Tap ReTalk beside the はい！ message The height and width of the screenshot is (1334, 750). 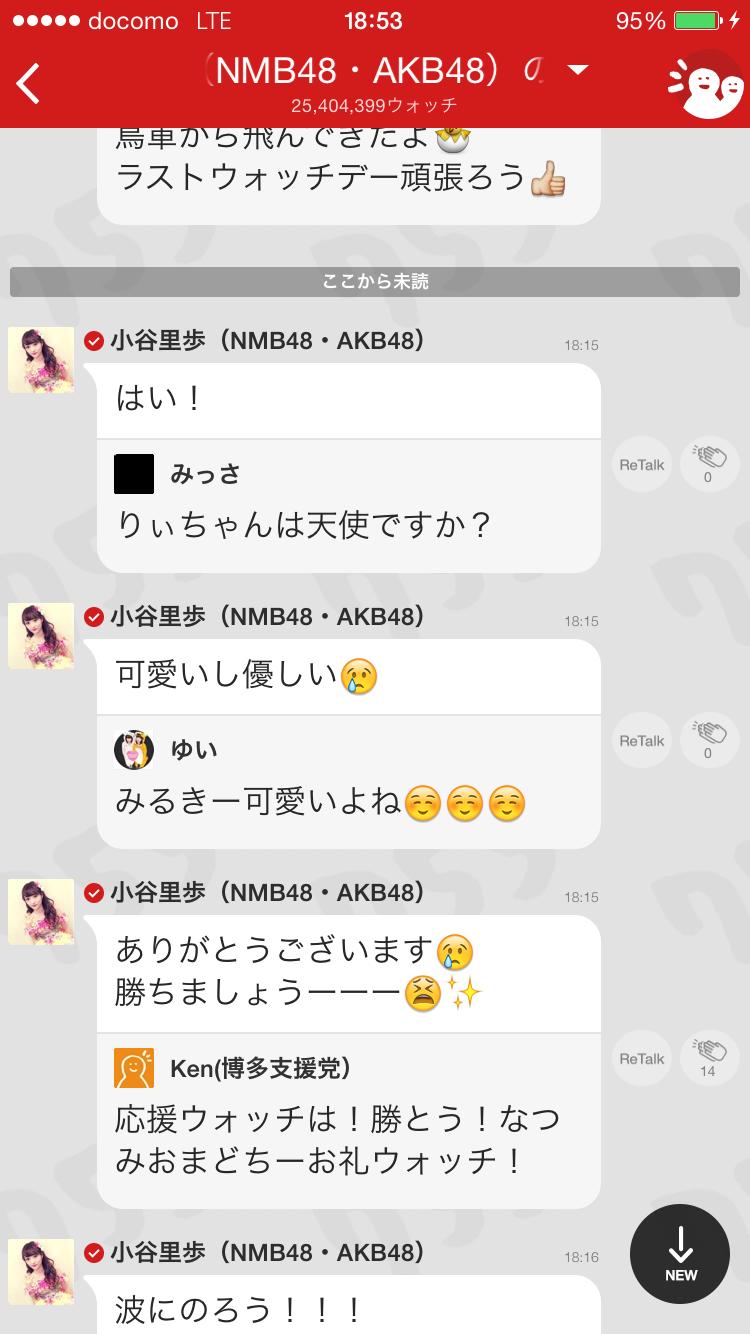click(640, 463)
